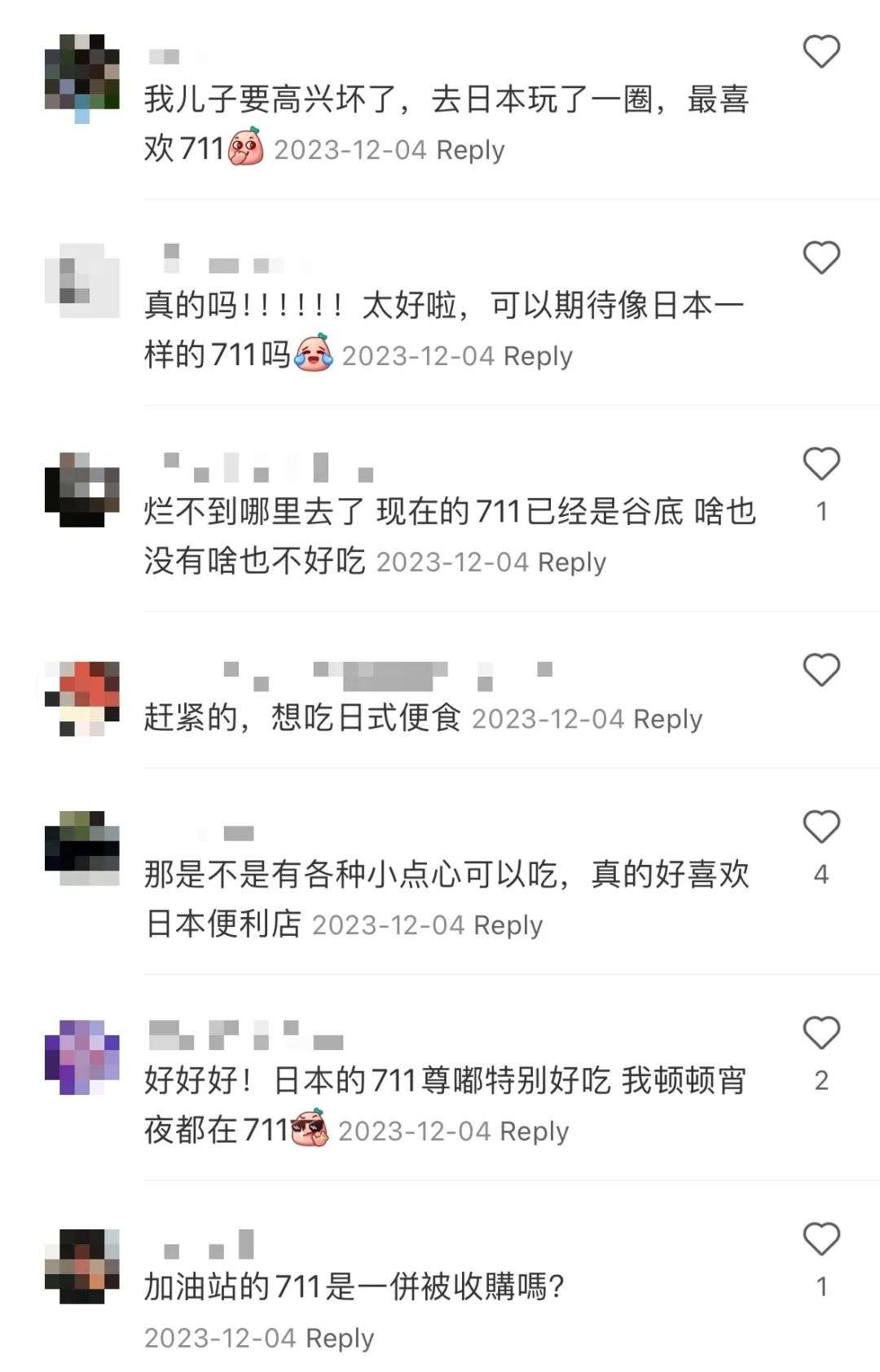Image resolution: width=880 pixels, height=1372 pixels.
Task: Like the comment about son loving 711
Action: click(x=821, y=52)
